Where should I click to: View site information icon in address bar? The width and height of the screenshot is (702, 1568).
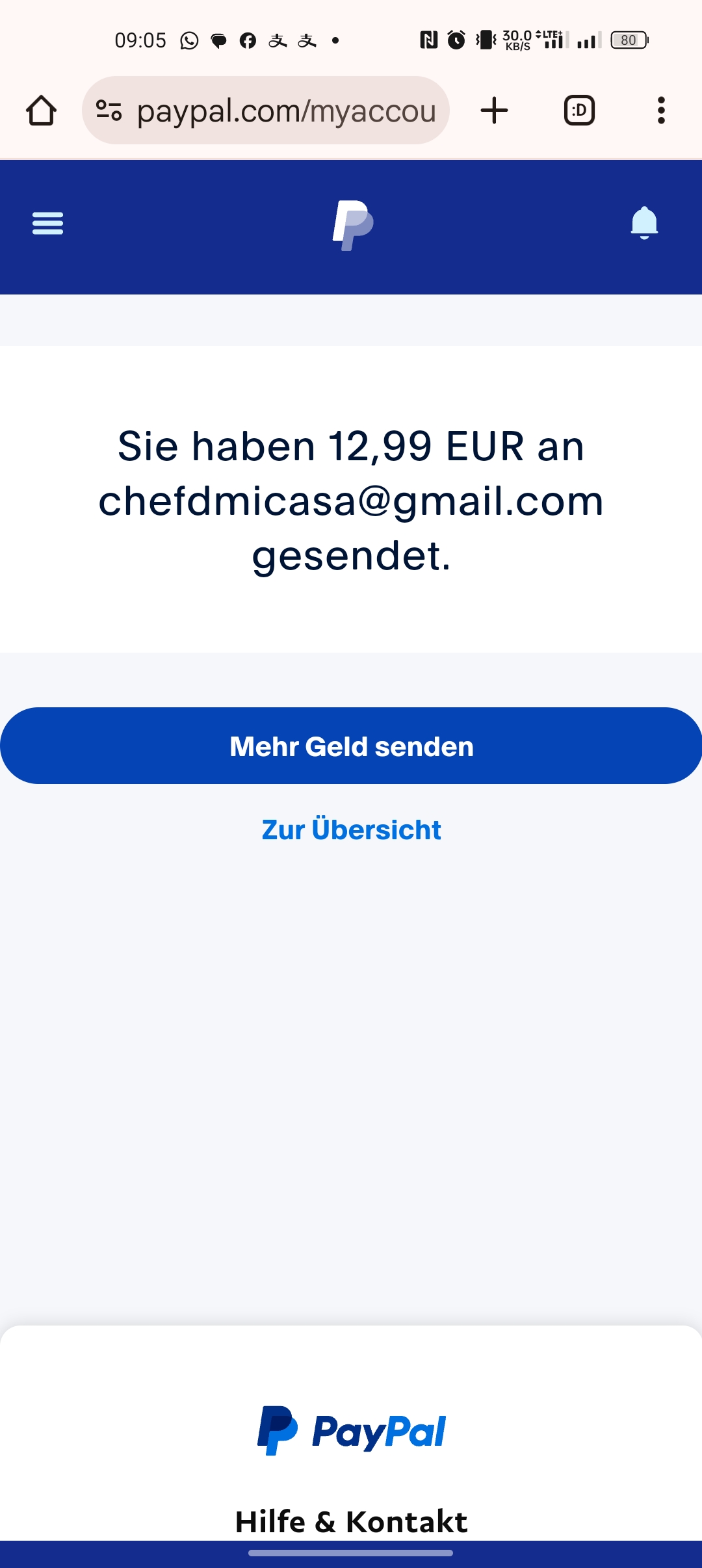[x=109, y=111]
